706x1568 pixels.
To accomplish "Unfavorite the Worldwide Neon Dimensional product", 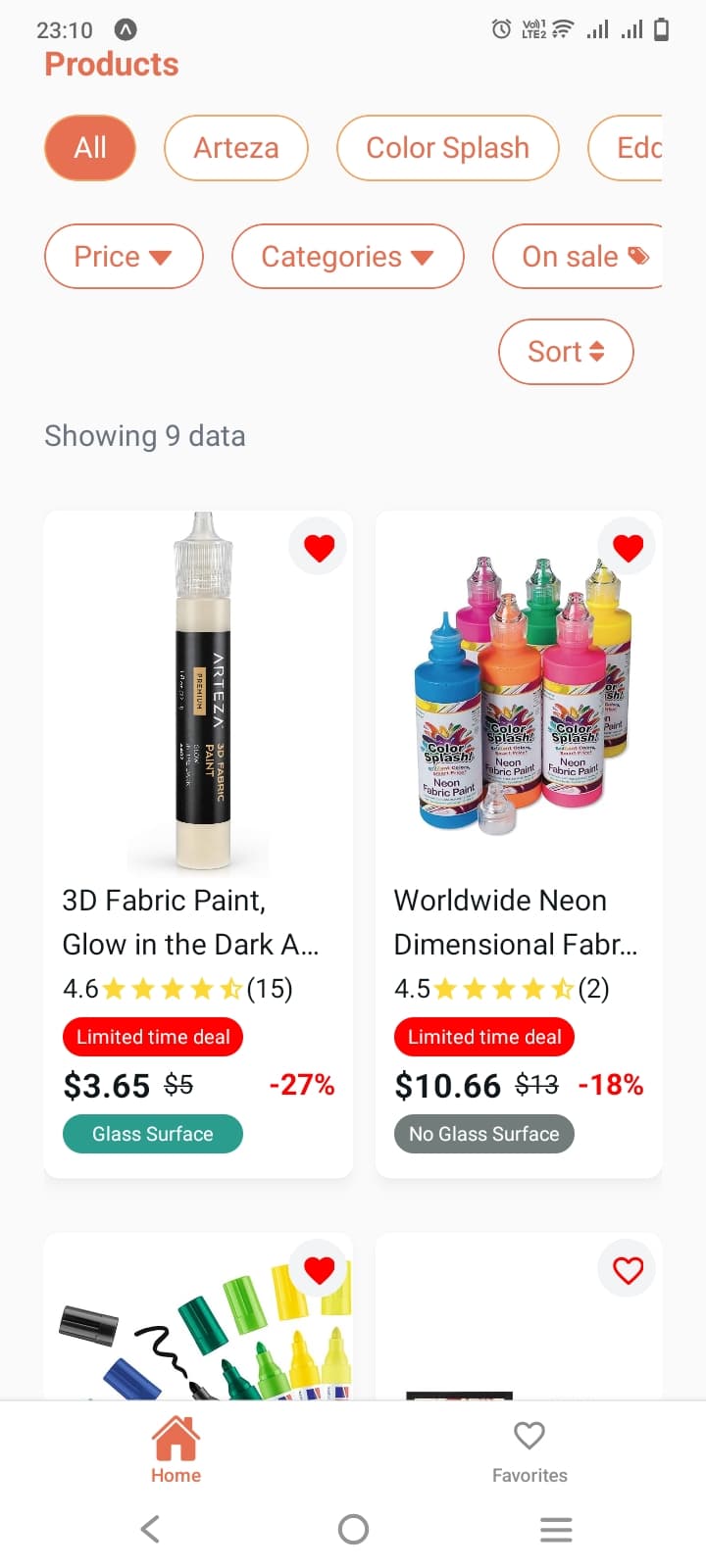I will tap(627, 546).
